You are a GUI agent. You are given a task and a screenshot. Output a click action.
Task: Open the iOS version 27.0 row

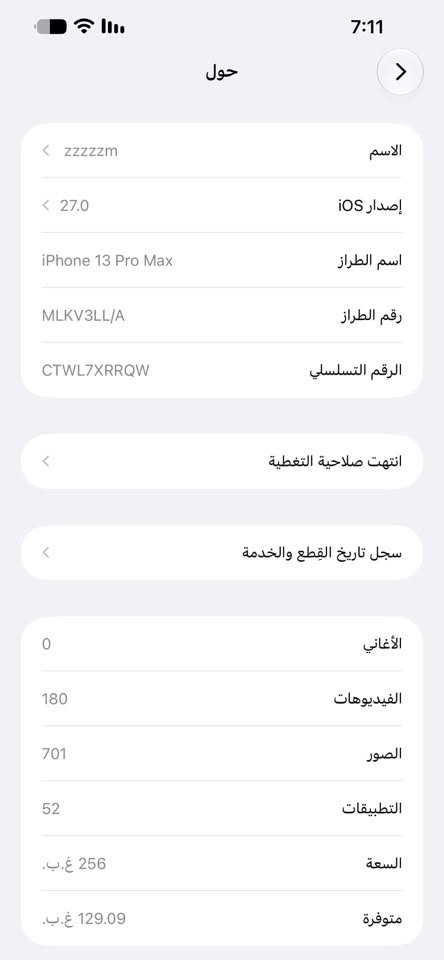[222, 206]
